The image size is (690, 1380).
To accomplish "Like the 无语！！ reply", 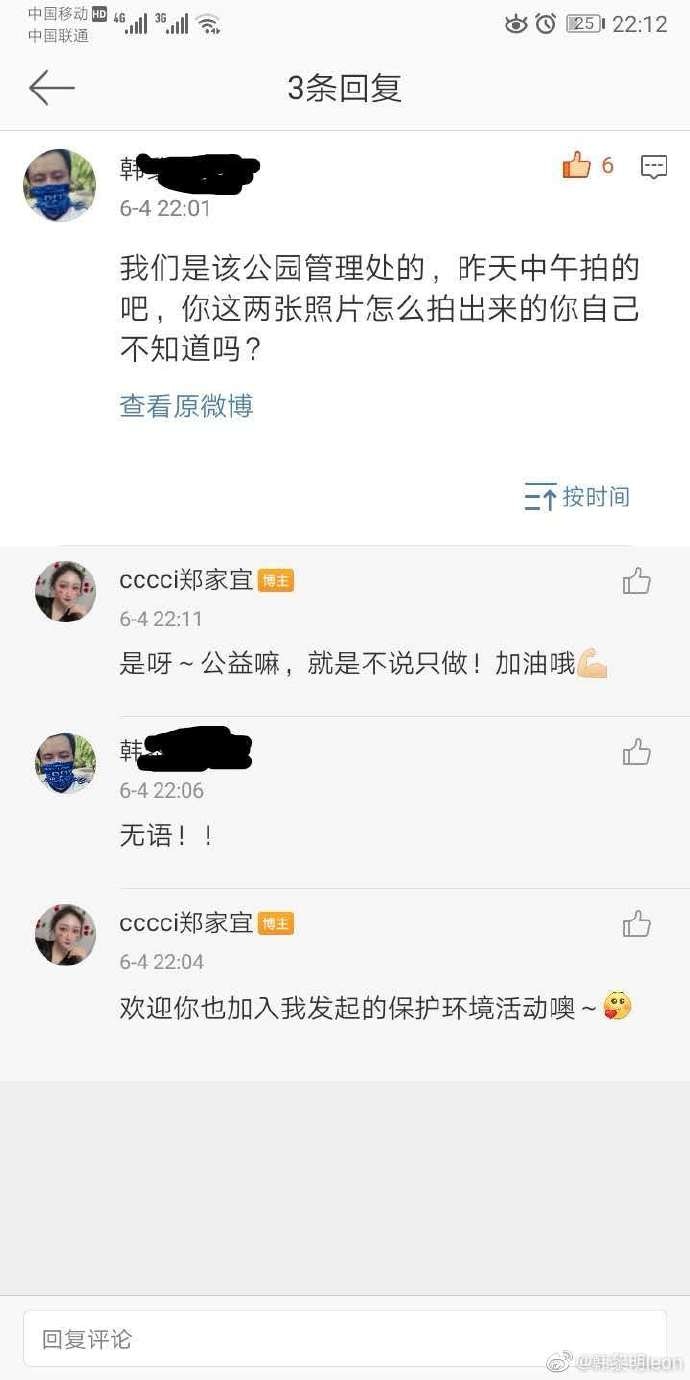I will pyautogui.click(x=637, y=752).
